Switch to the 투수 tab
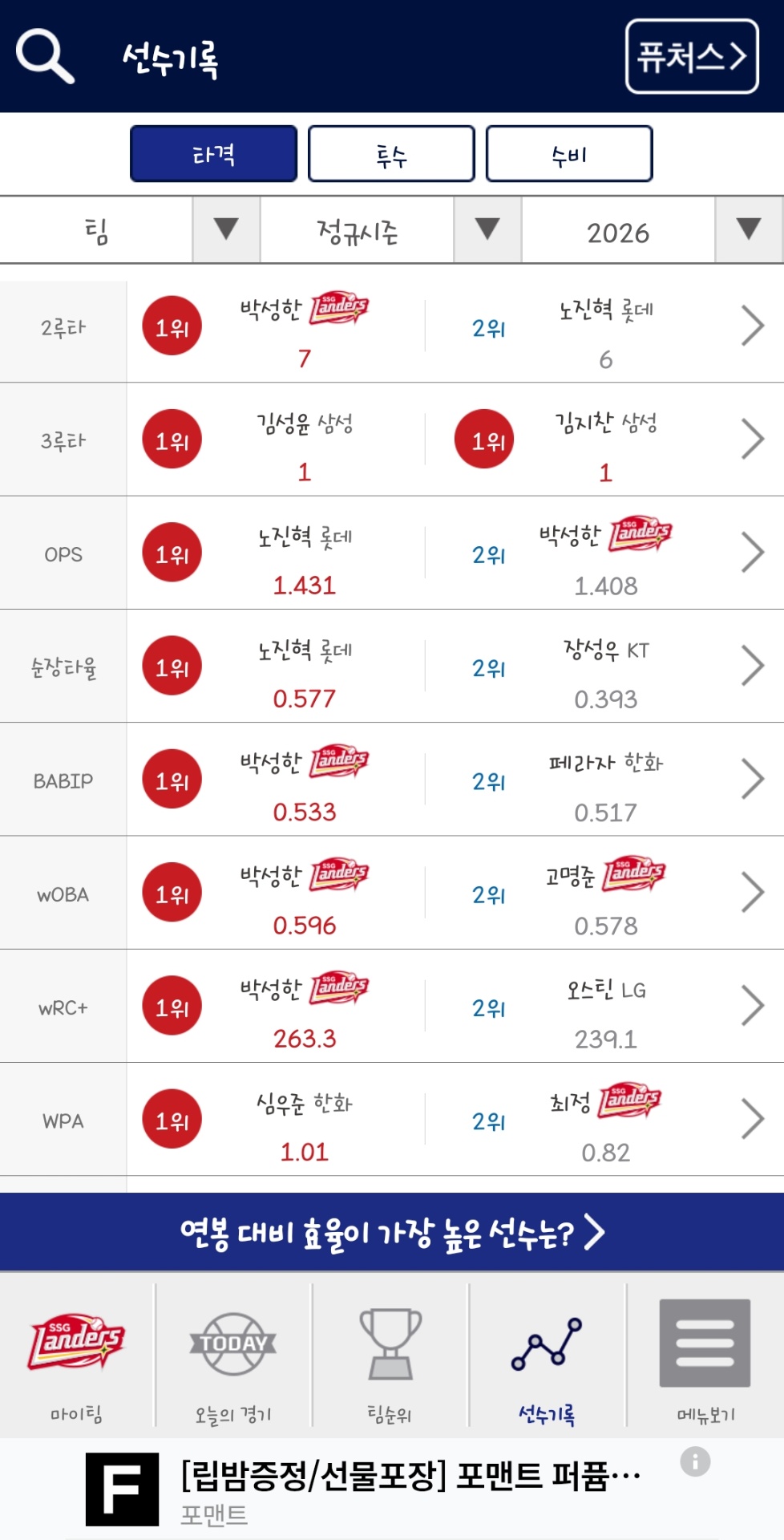The width and height of the screenshot is (784, 1540). (391, 154)
